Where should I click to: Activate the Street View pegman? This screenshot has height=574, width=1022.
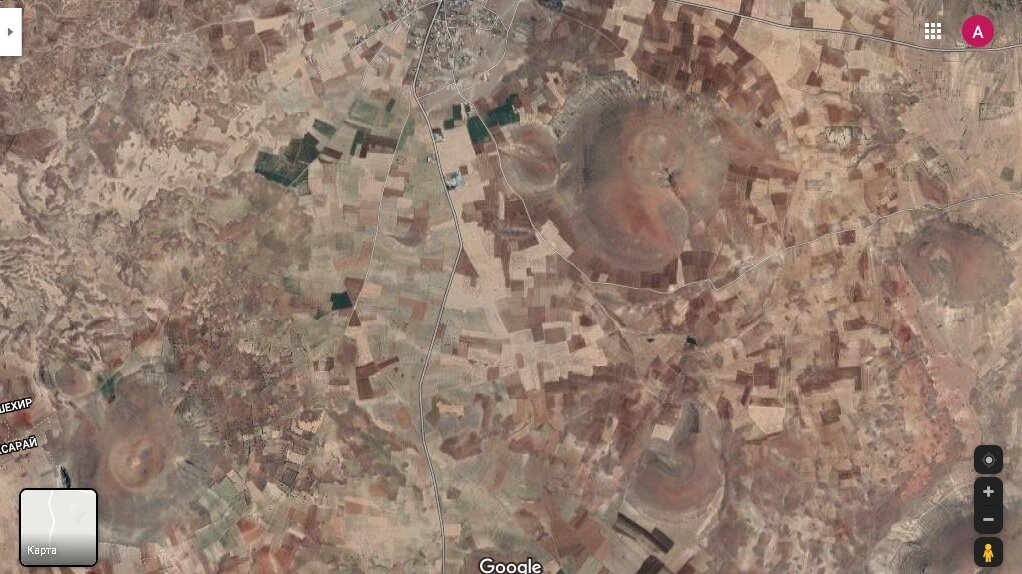(988, 552)
